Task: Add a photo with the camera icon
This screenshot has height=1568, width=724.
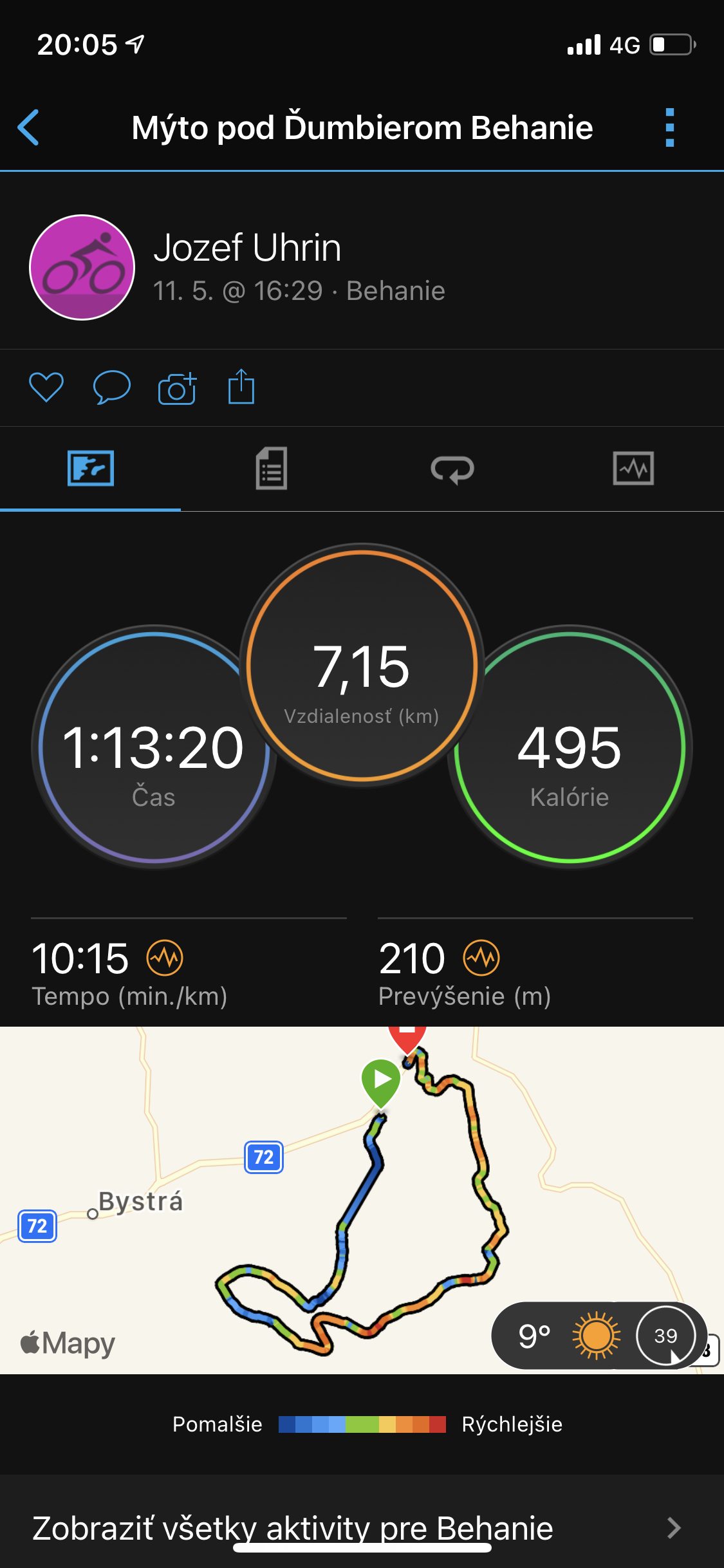Action: point(177,387)
